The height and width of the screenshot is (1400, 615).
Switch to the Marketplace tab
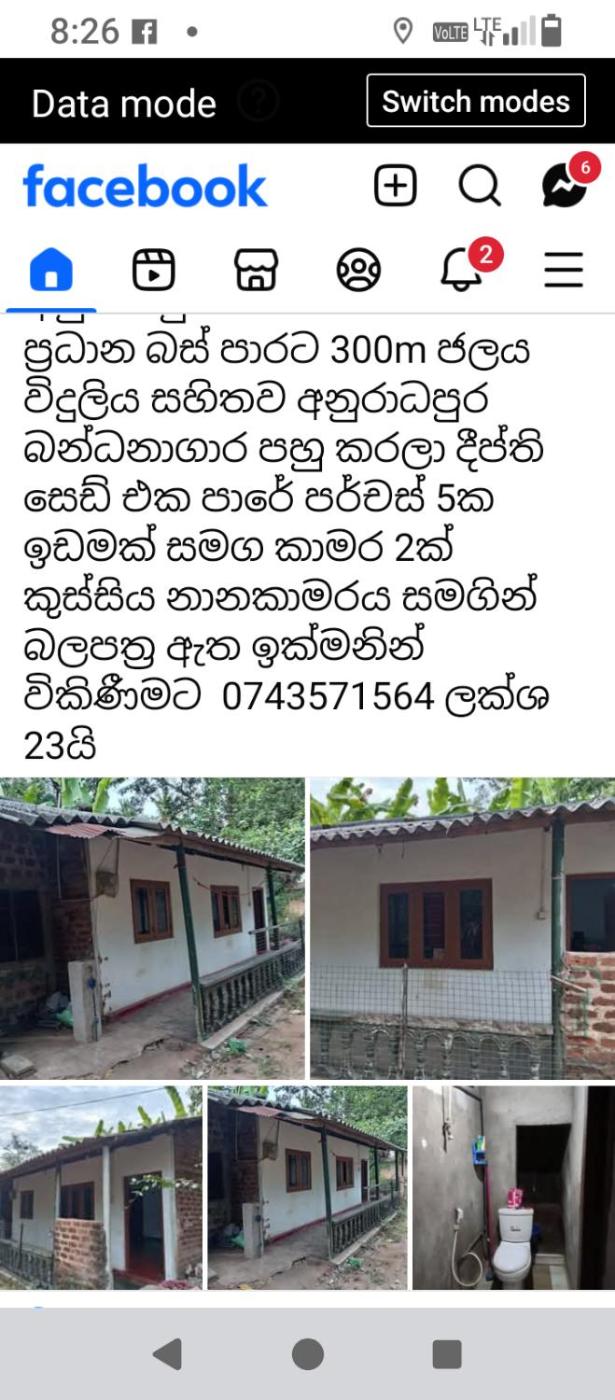point(256,270)
